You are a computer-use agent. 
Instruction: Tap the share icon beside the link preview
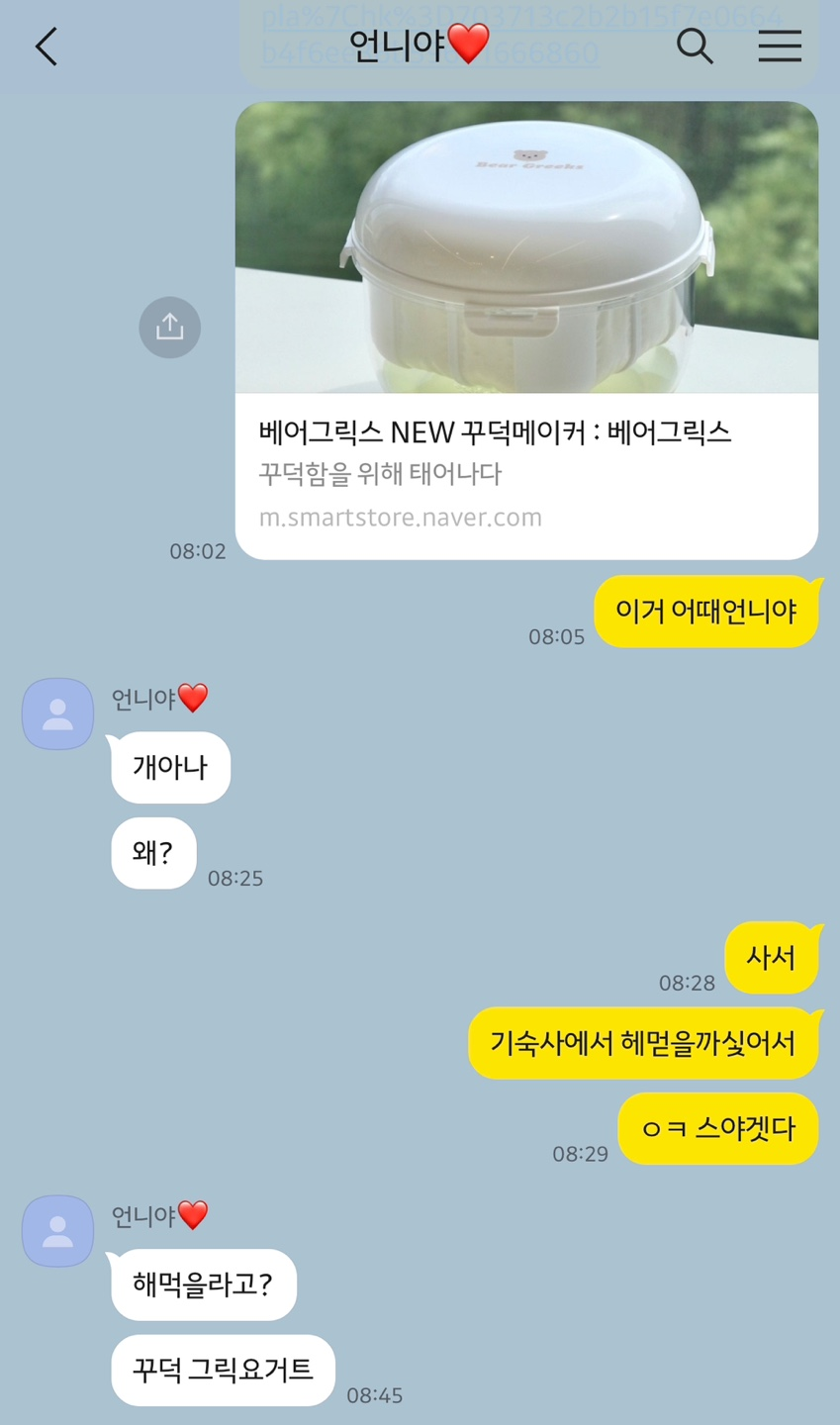[169, 328]
